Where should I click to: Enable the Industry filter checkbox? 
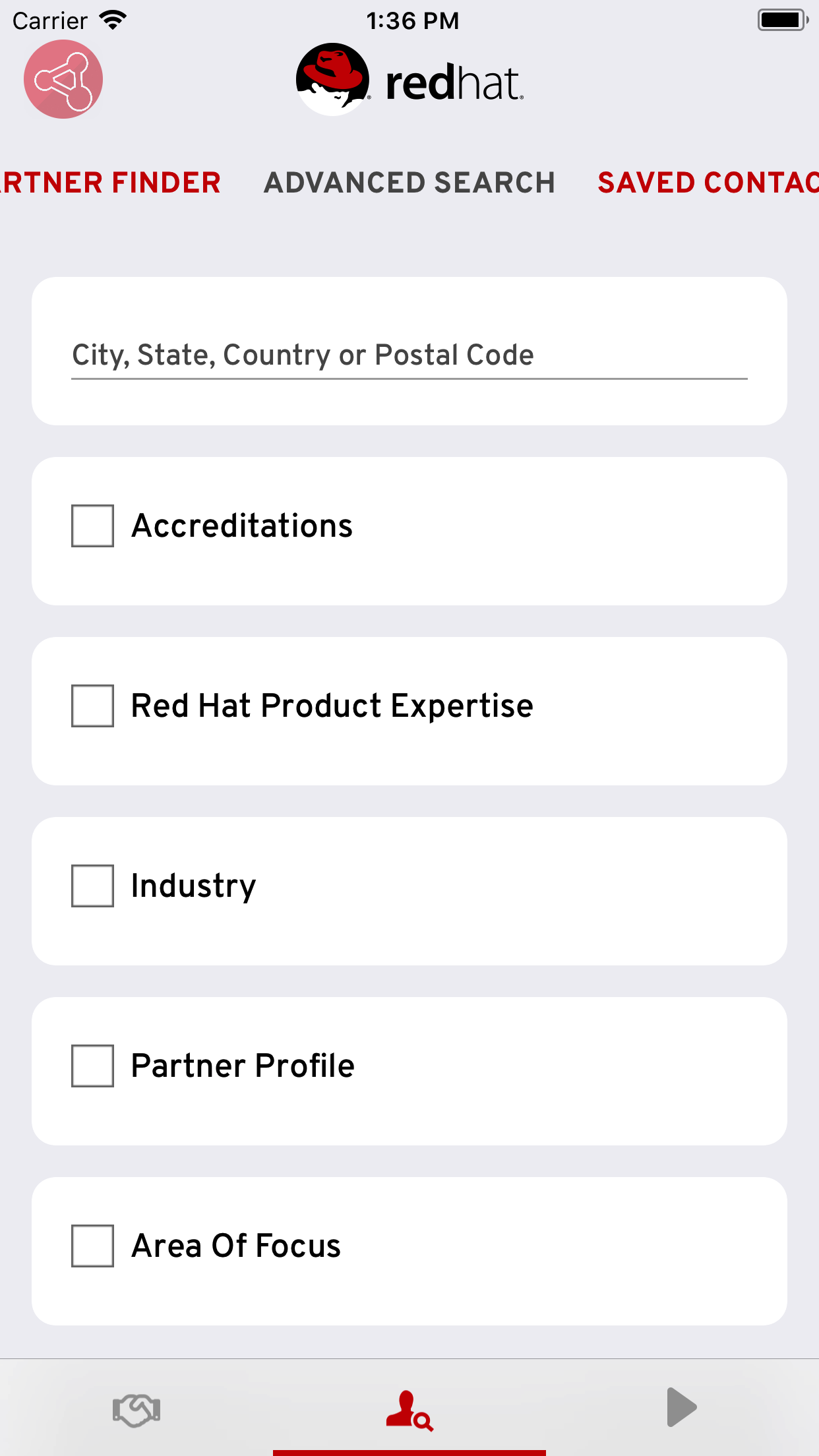pos(92,886)
